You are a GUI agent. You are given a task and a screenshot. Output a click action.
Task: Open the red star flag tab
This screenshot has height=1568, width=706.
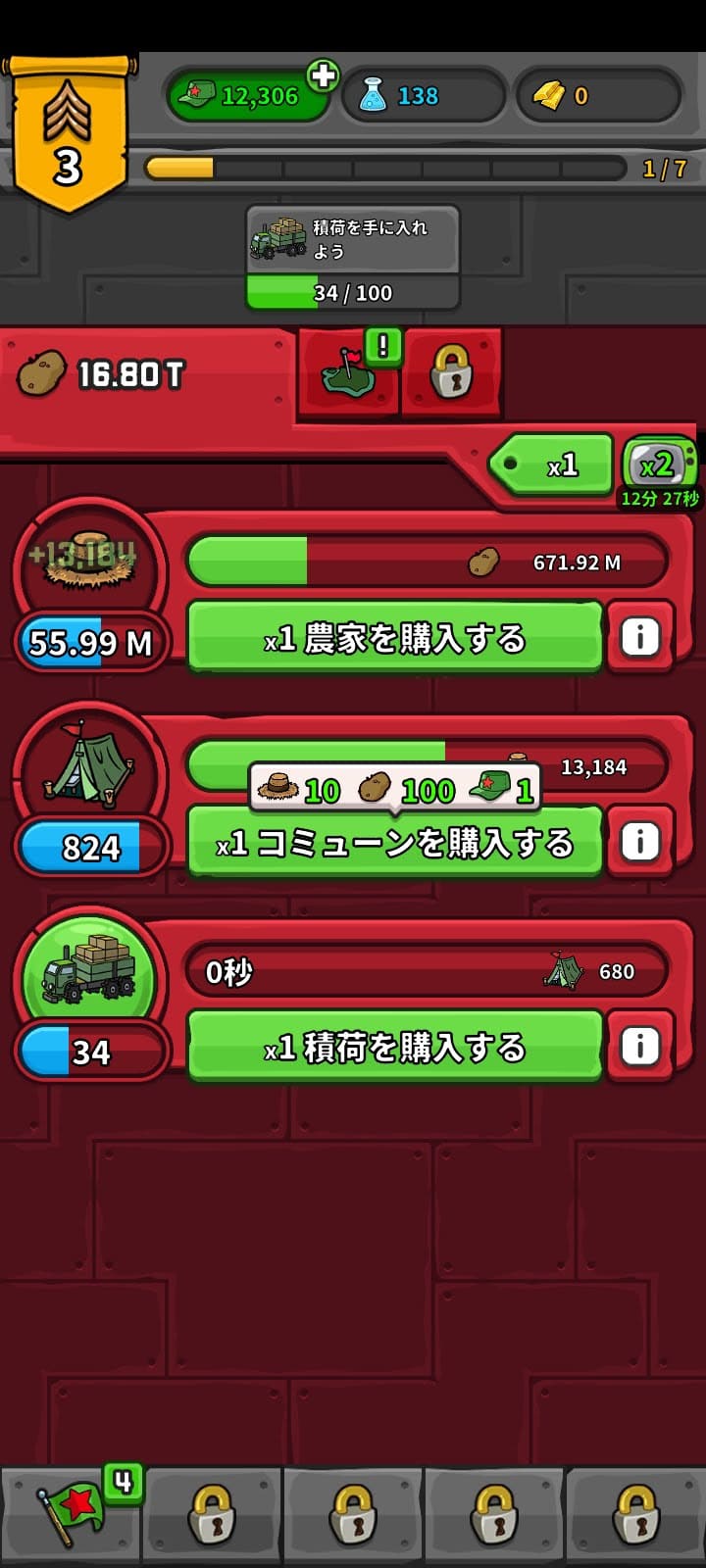71,1515
